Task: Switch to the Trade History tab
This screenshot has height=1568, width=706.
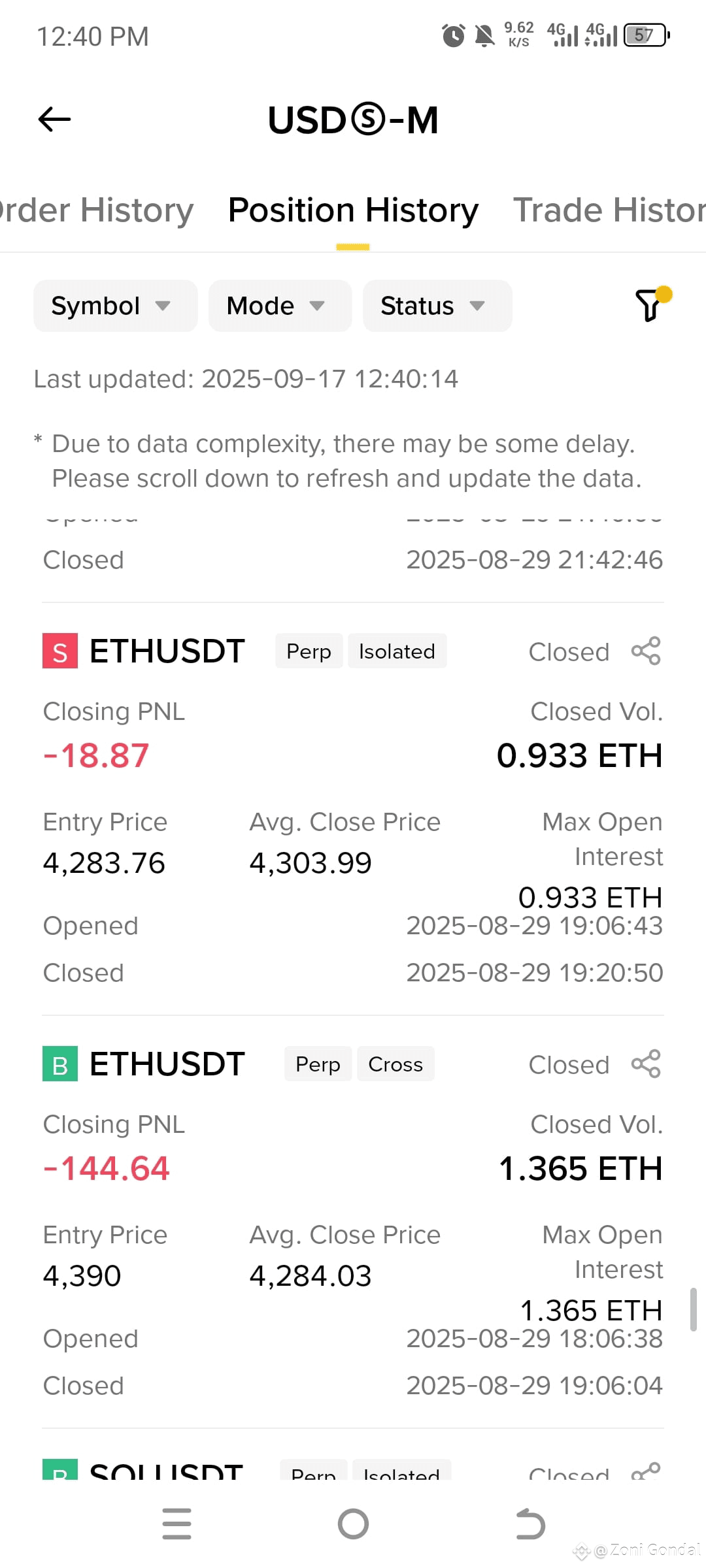Action: pos(609,210)
